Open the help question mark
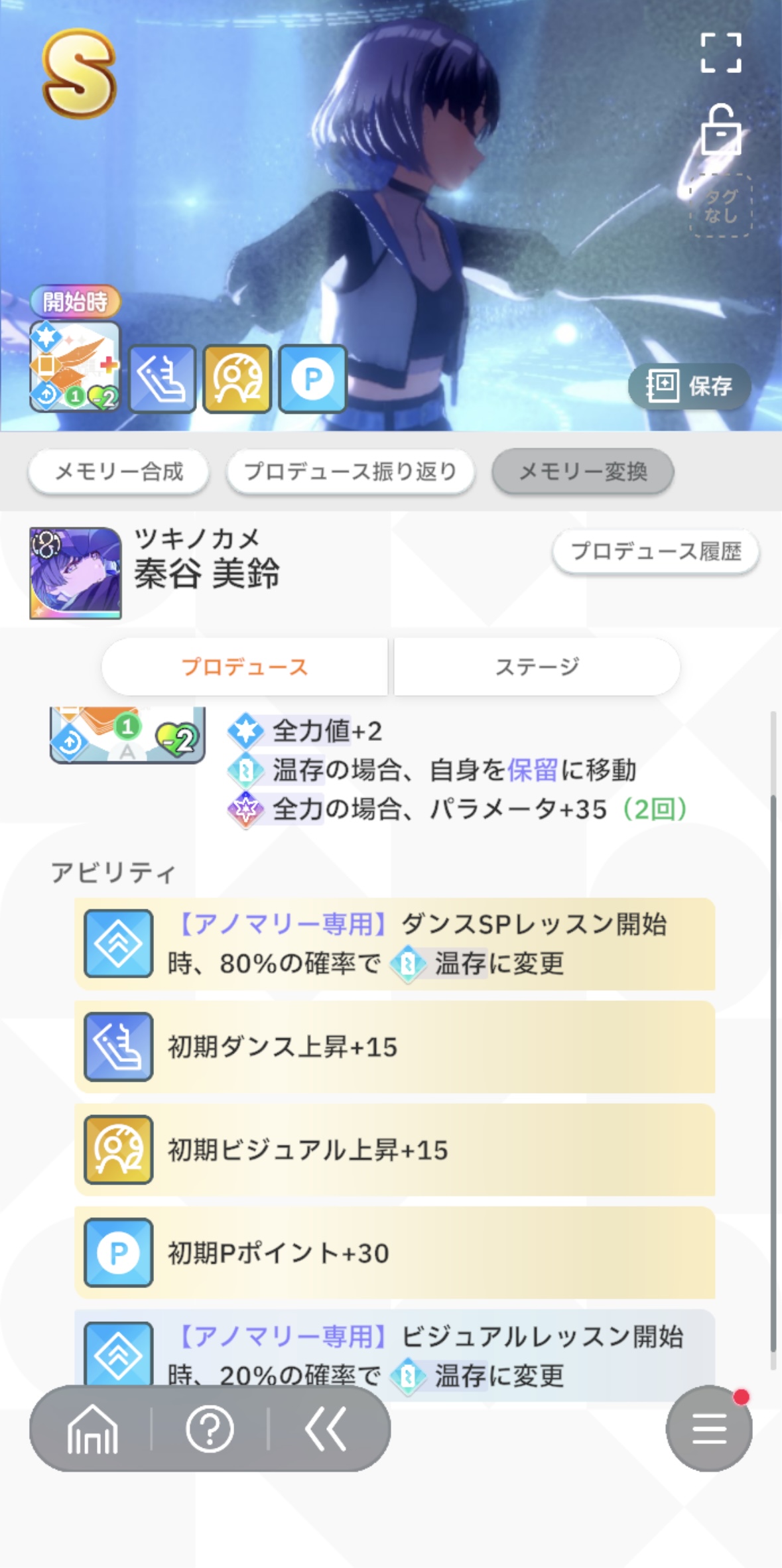This screenshot has height=1568, width=782. click(210, 1428)
